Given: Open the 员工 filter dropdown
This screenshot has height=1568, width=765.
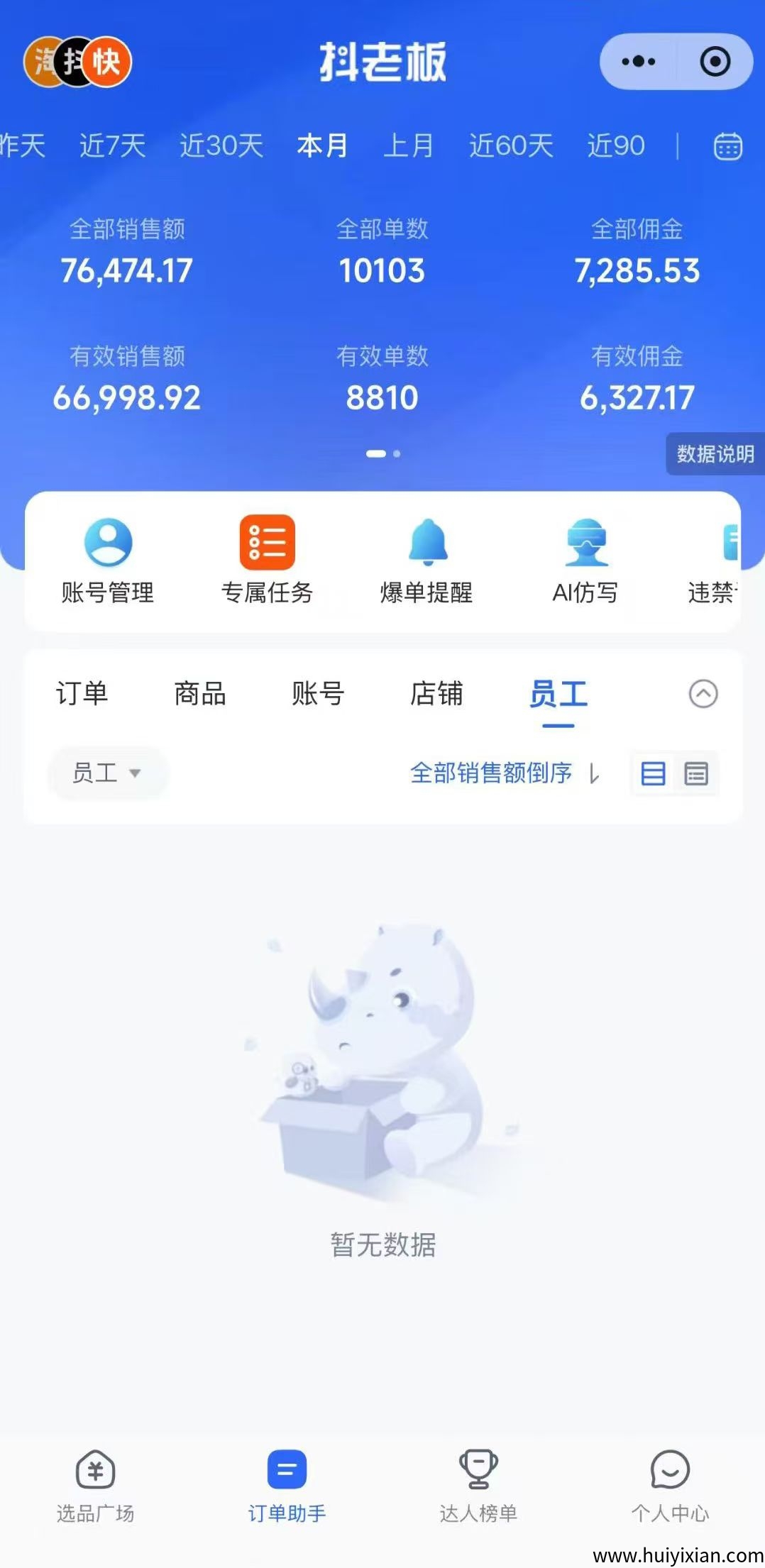Looking at the screenshot, I should tap(108, 773).
